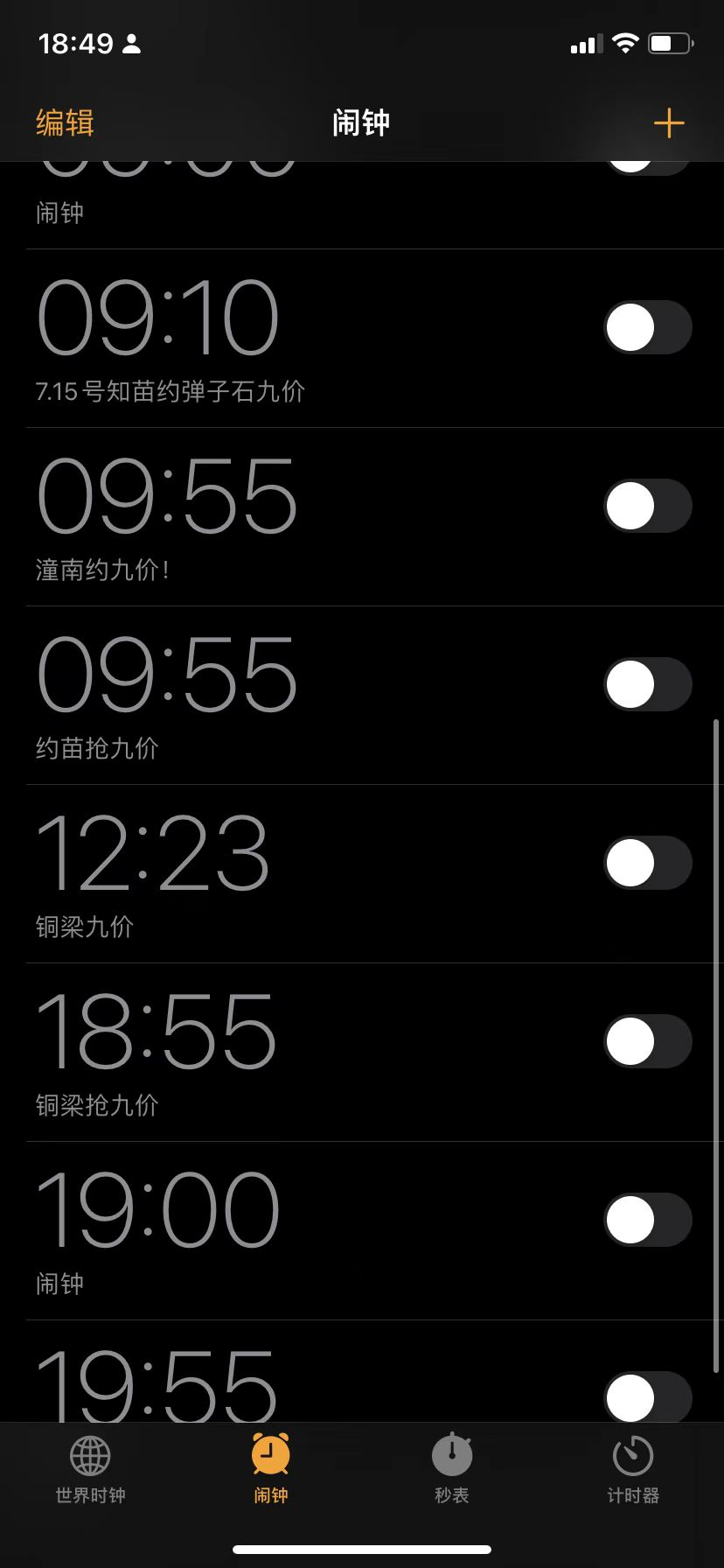Turn on the 09:55 潼南约九价 alarm

coord(647,506)
